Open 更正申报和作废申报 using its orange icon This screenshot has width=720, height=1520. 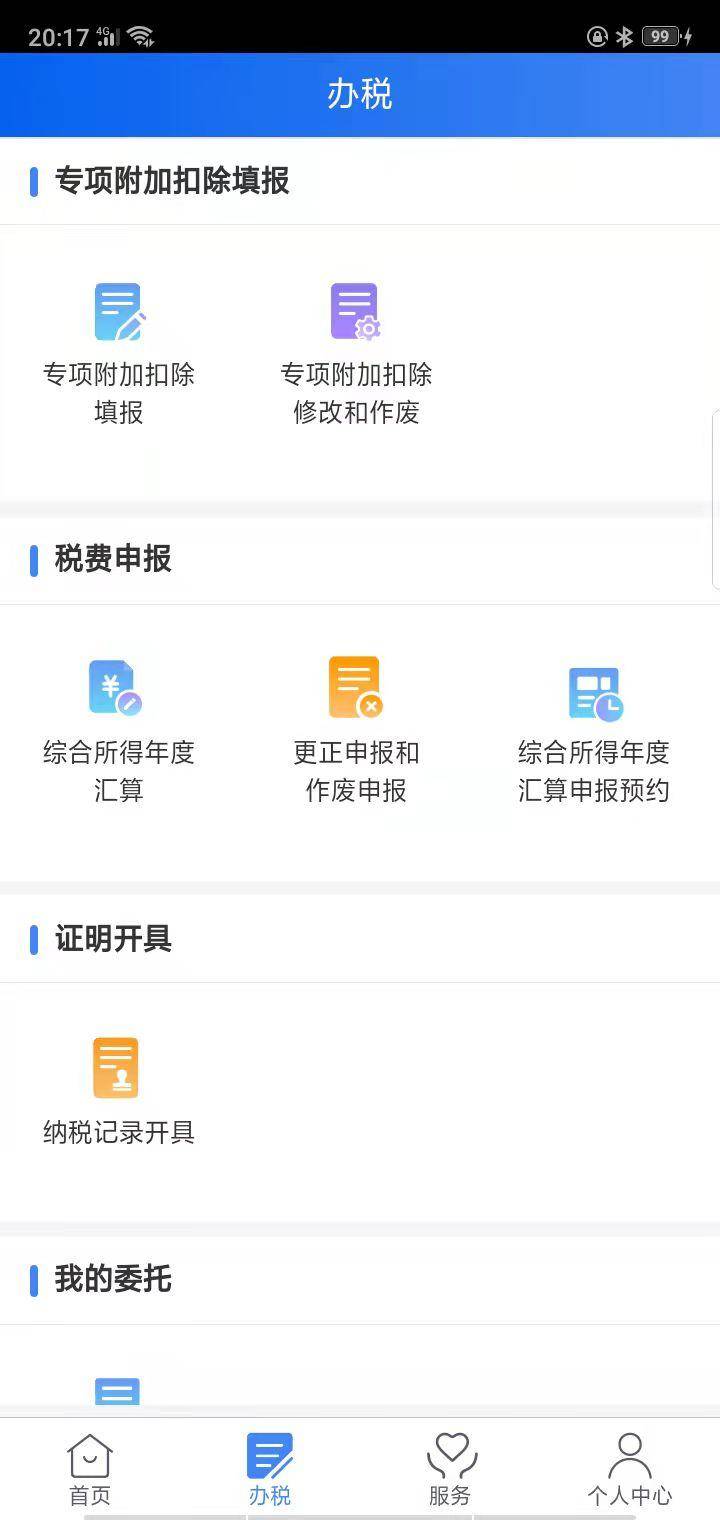tap(357, 687)
